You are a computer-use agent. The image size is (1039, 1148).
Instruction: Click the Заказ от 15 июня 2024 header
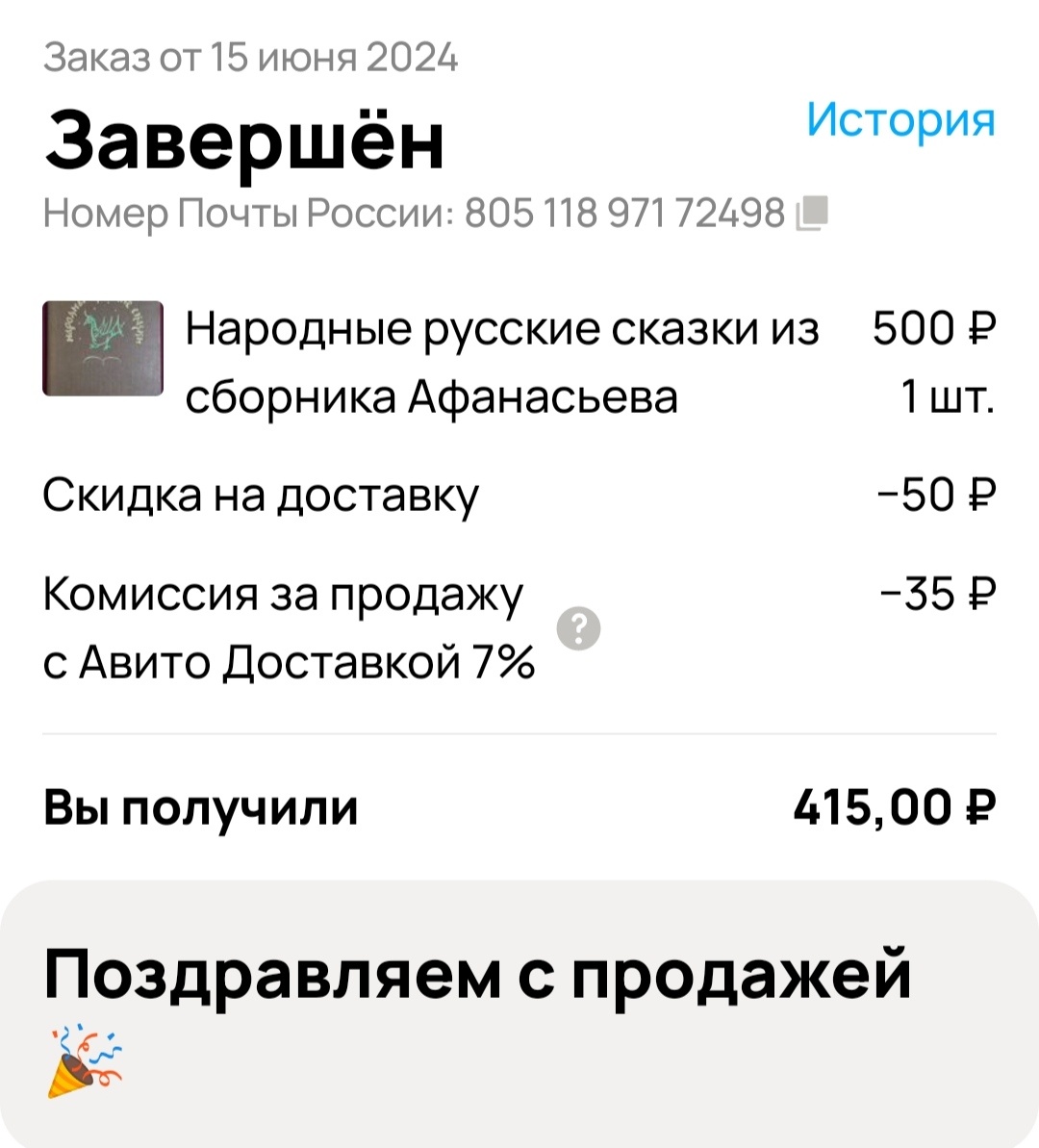[x=252, y=60]
